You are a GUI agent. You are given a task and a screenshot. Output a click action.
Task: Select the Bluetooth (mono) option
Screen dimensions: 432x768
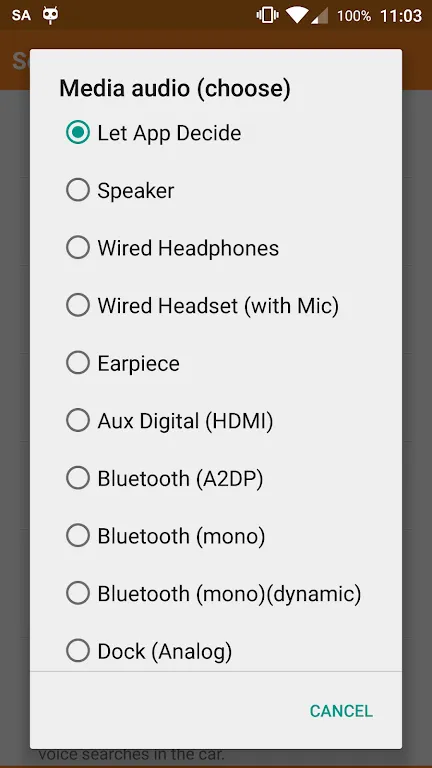[x=216, y=536]
